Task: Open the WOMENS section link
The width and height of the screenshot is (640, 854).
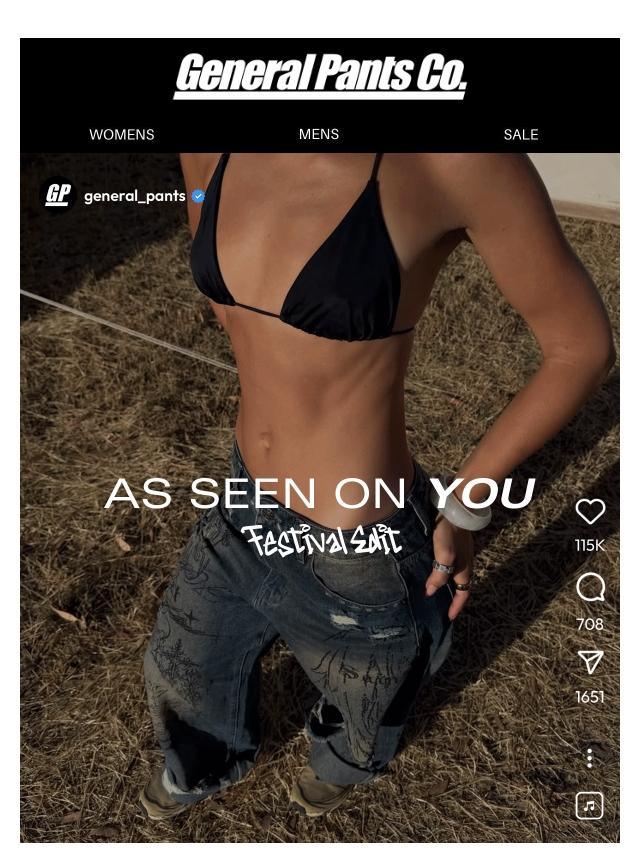Action: point(121,134)
